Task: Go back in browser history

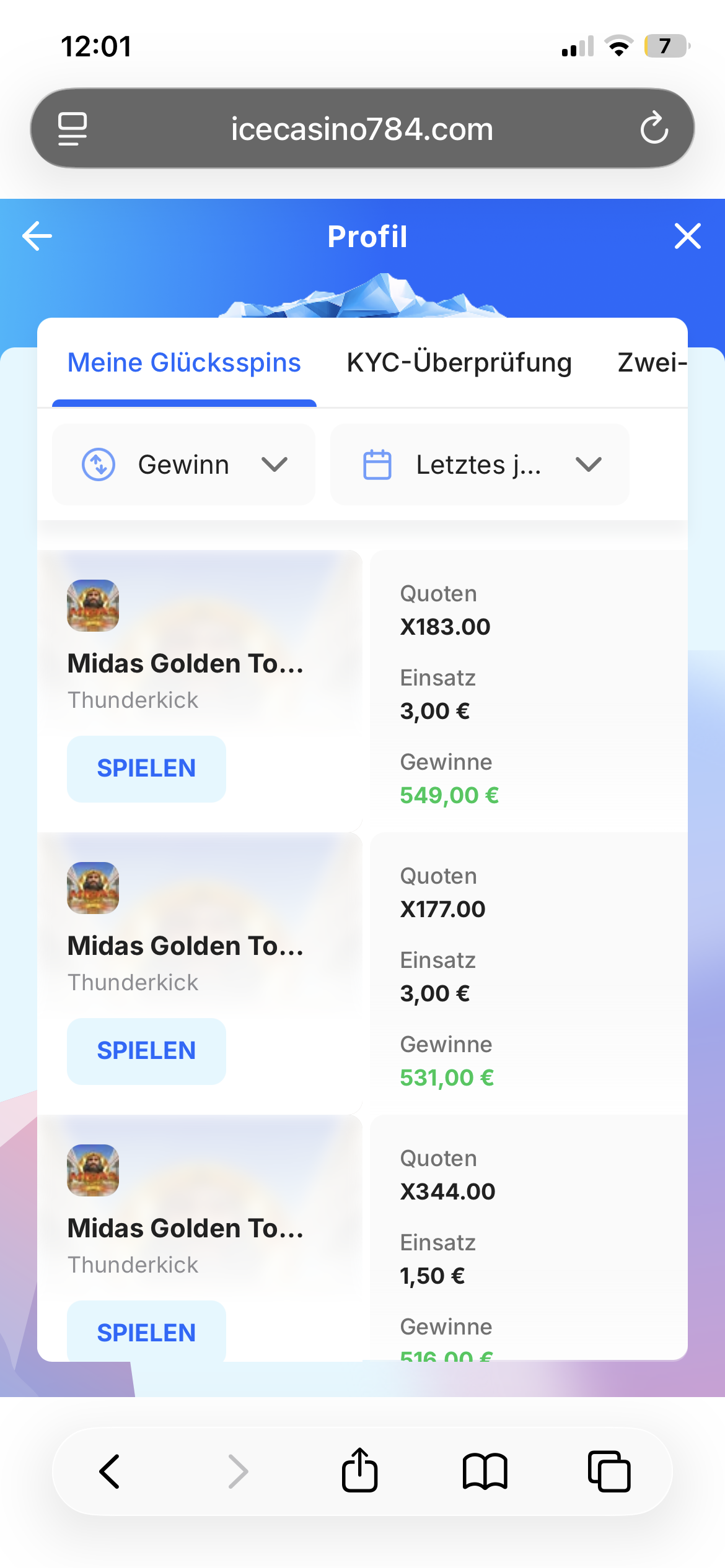Action: [110, 1471]
